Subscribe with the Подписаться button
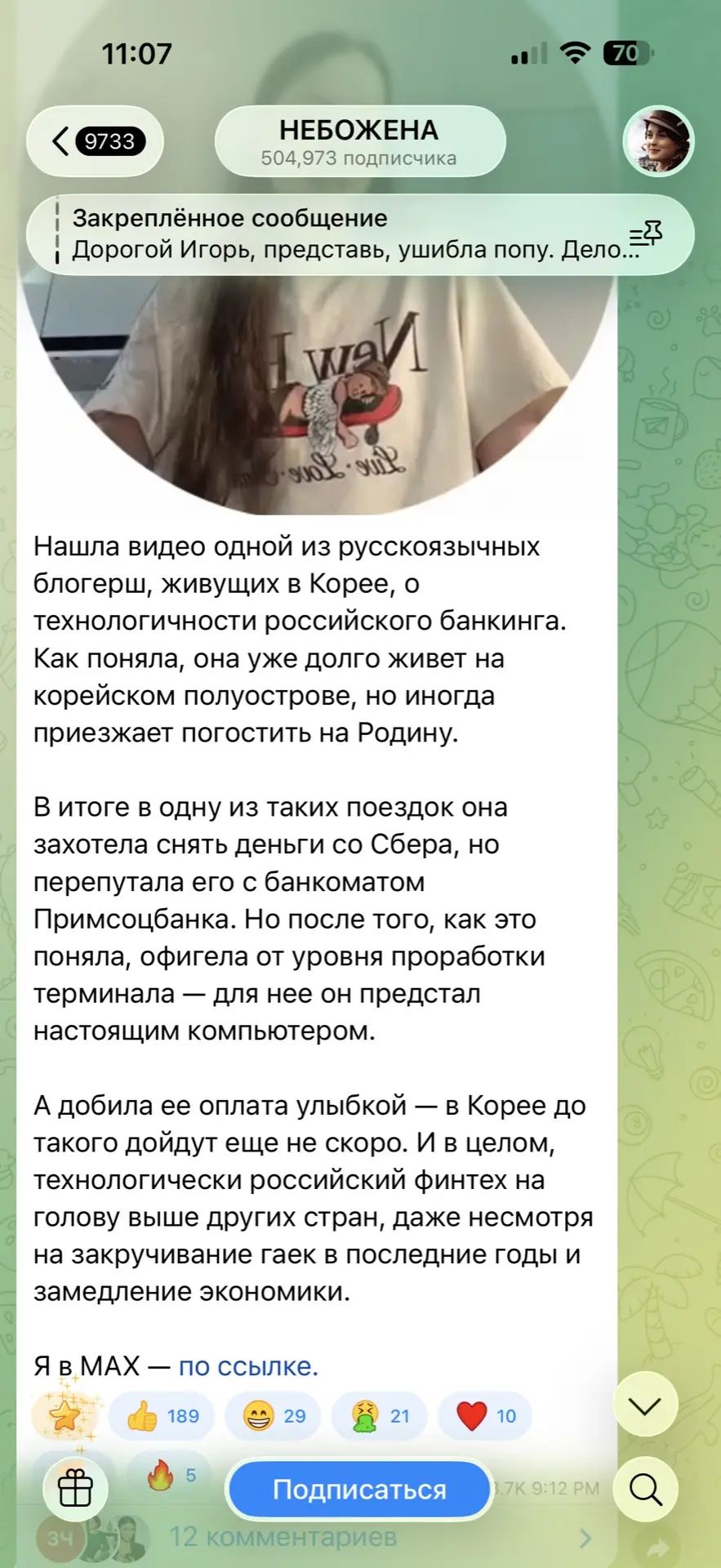Screen dimensions: 721x1568 (359, 1490)
